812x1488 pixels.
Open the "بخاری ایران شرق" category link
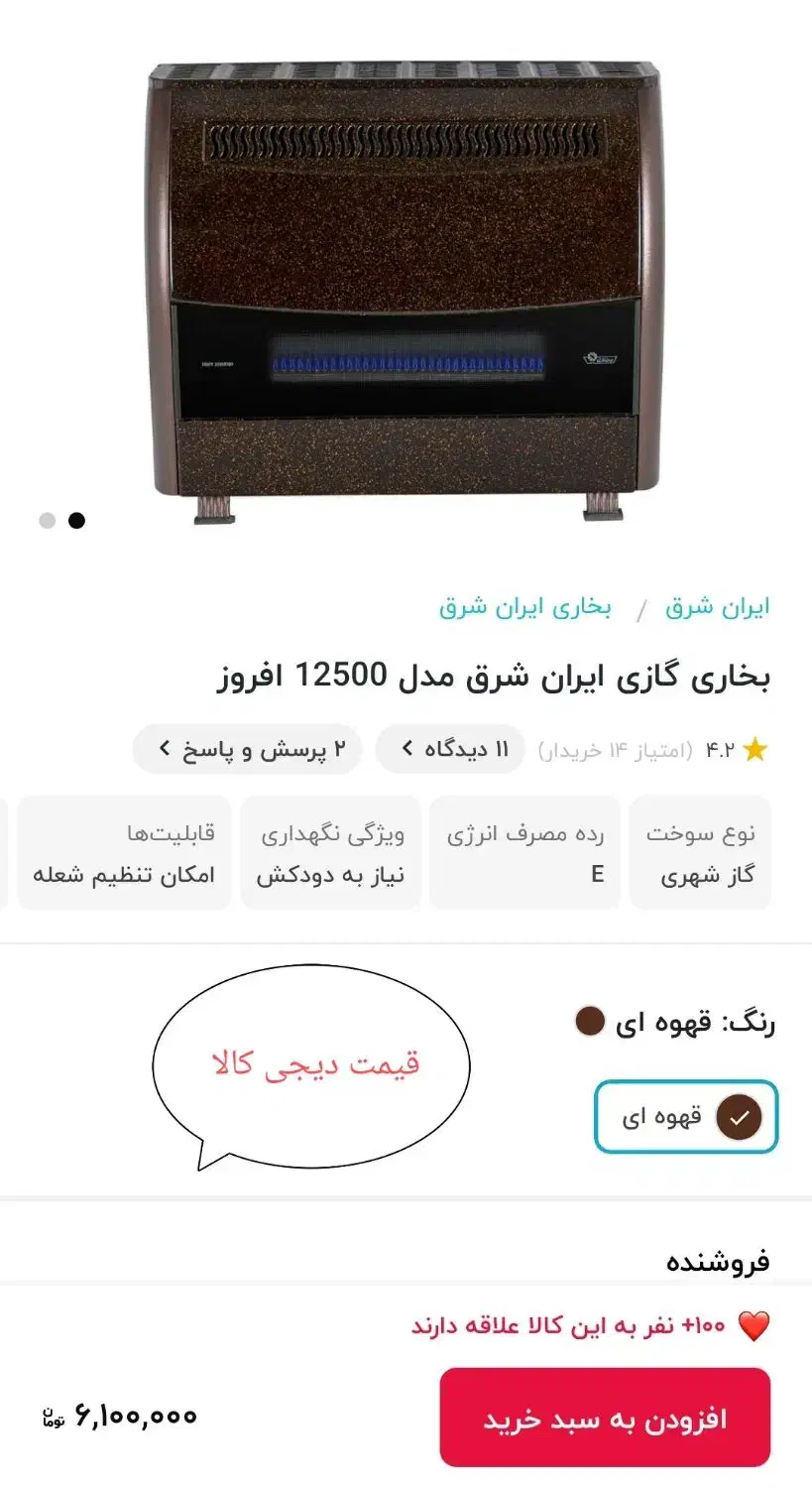tap(525, 607)
